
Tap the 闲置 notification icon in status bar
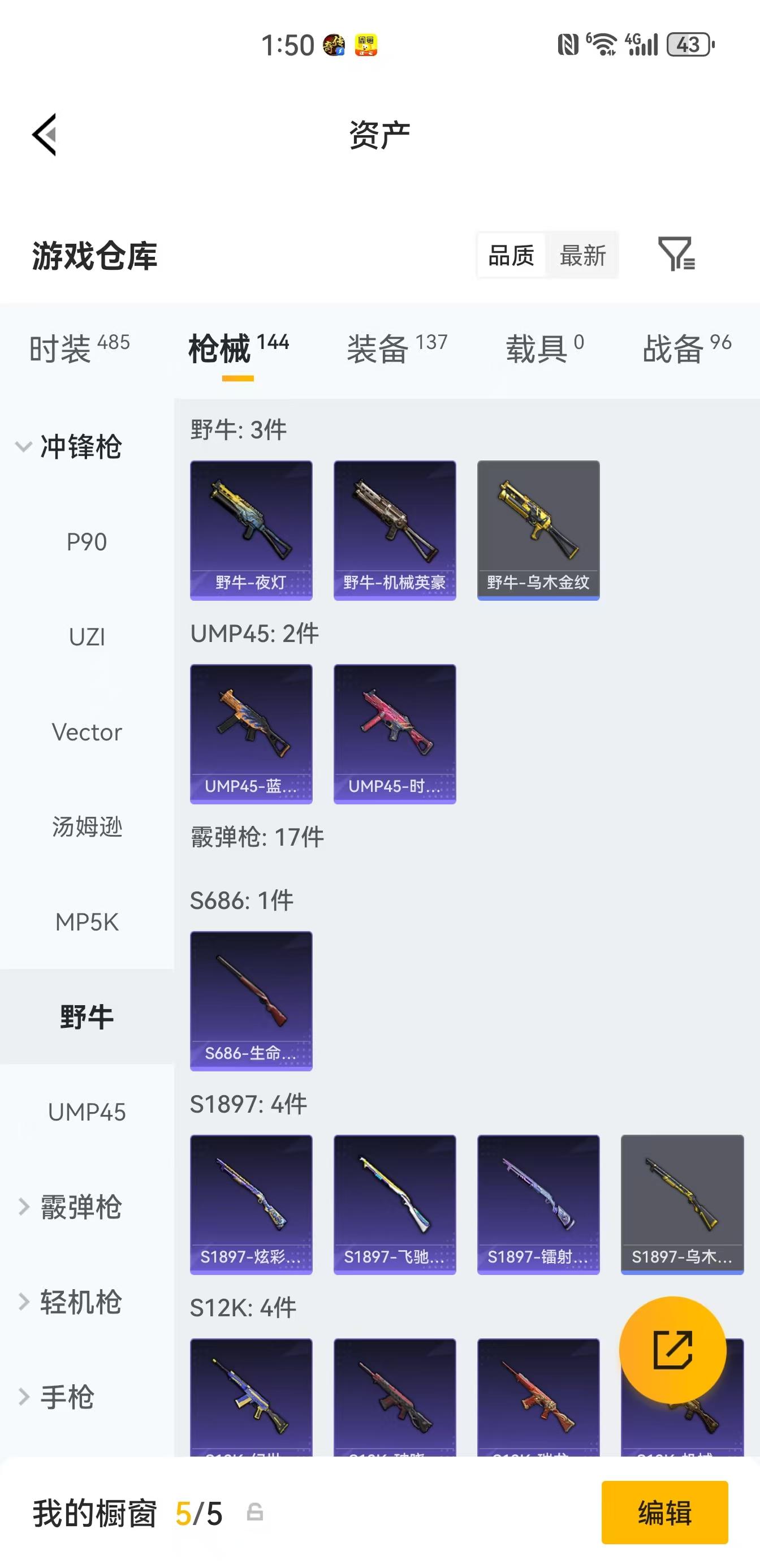[368, 44]
